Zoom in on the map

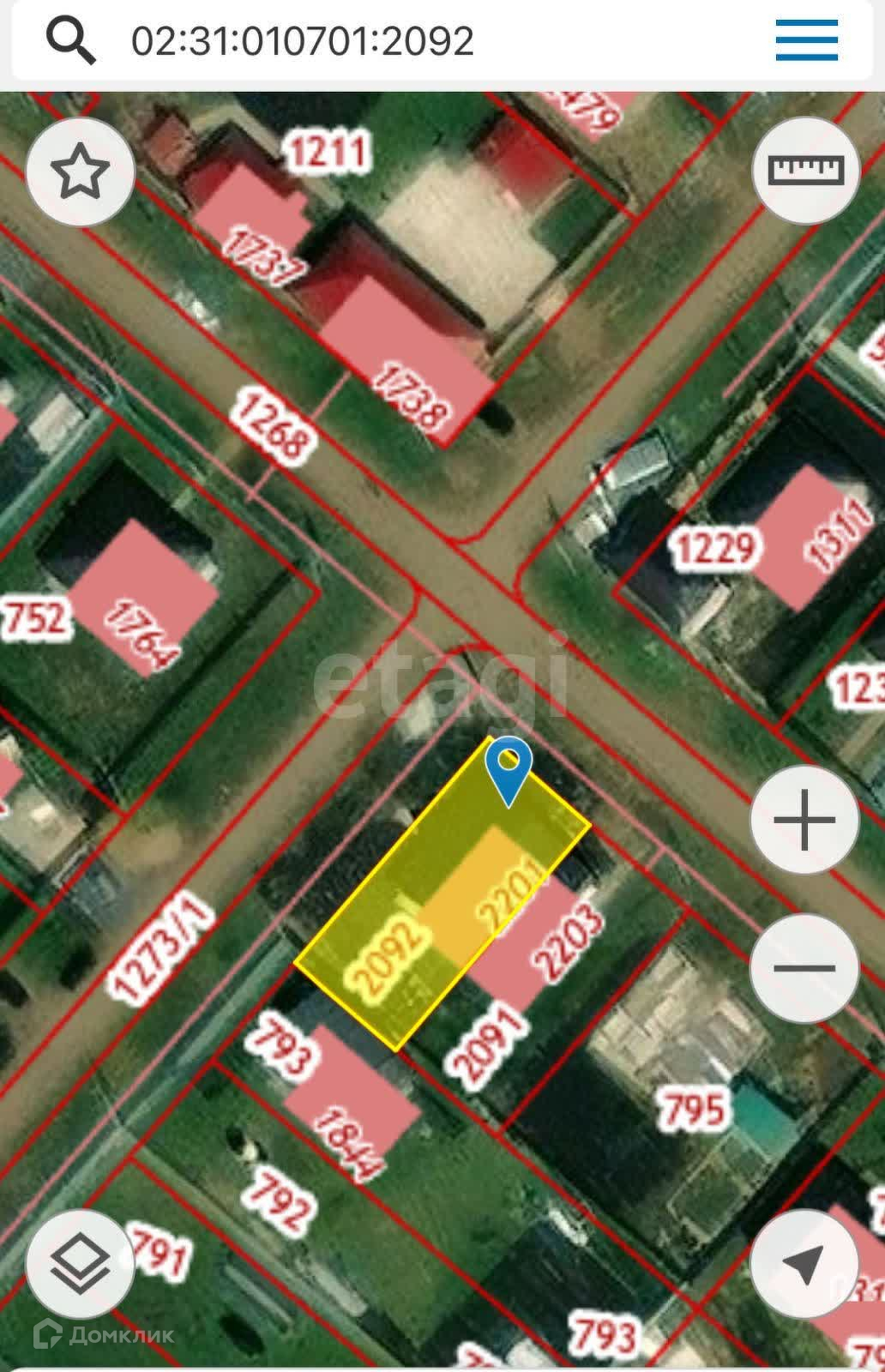point(804,821)
